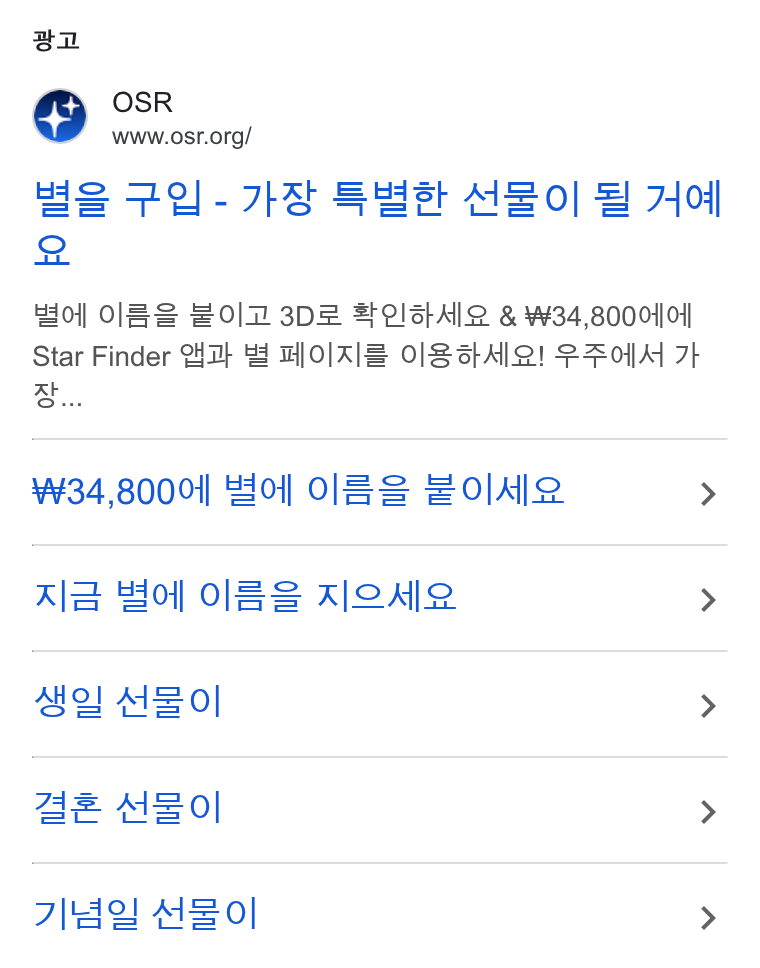Tap the 기념일 선물이 sitelink
Image resolution: width=760 pixels, height=968 pixels.
[379, 916]
